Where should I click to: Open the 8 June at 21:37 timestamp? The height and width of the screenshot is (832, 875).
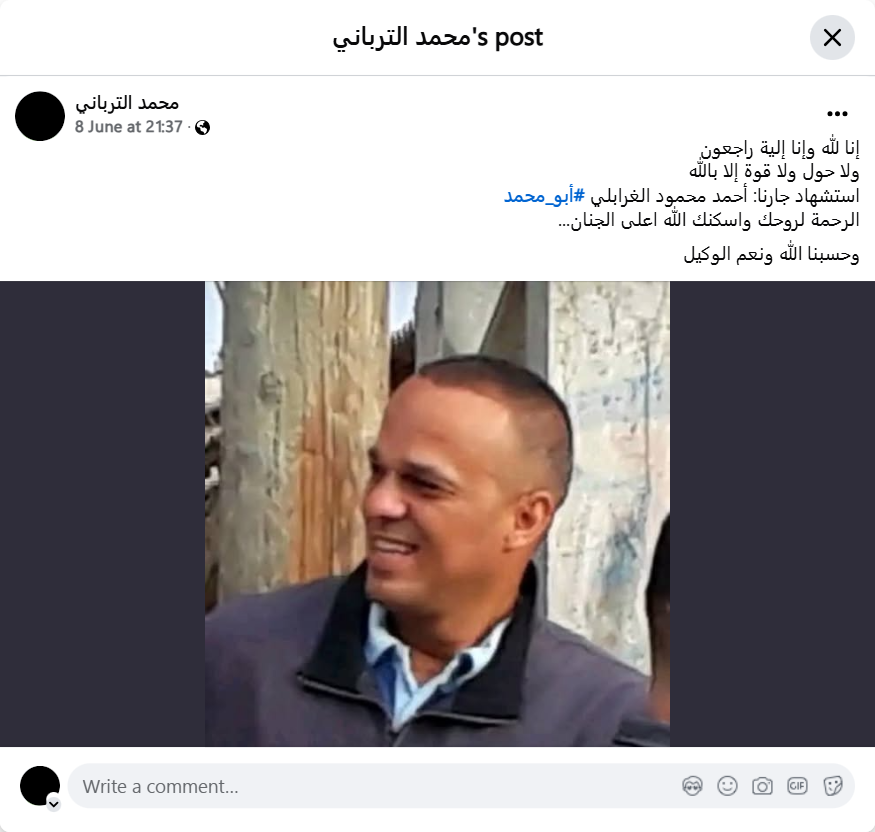(128, 127)
